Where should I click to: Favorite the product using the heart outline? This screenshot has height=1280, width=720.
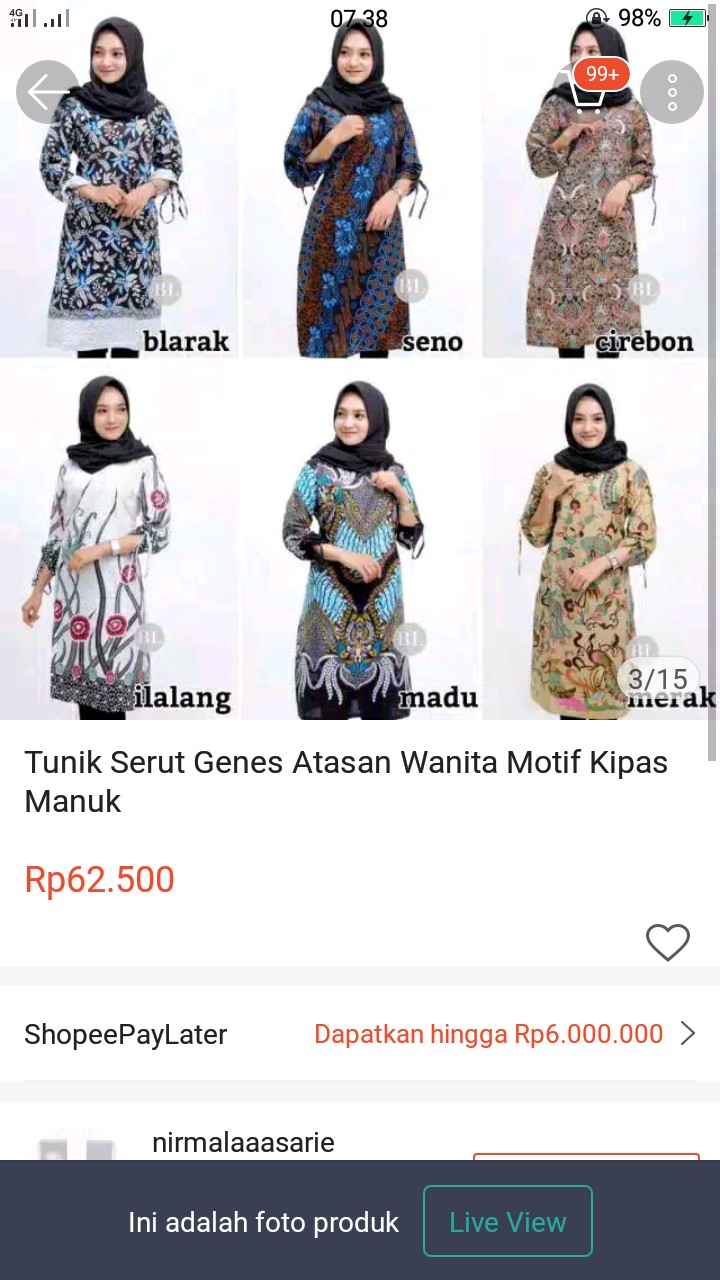click(668, 941)
